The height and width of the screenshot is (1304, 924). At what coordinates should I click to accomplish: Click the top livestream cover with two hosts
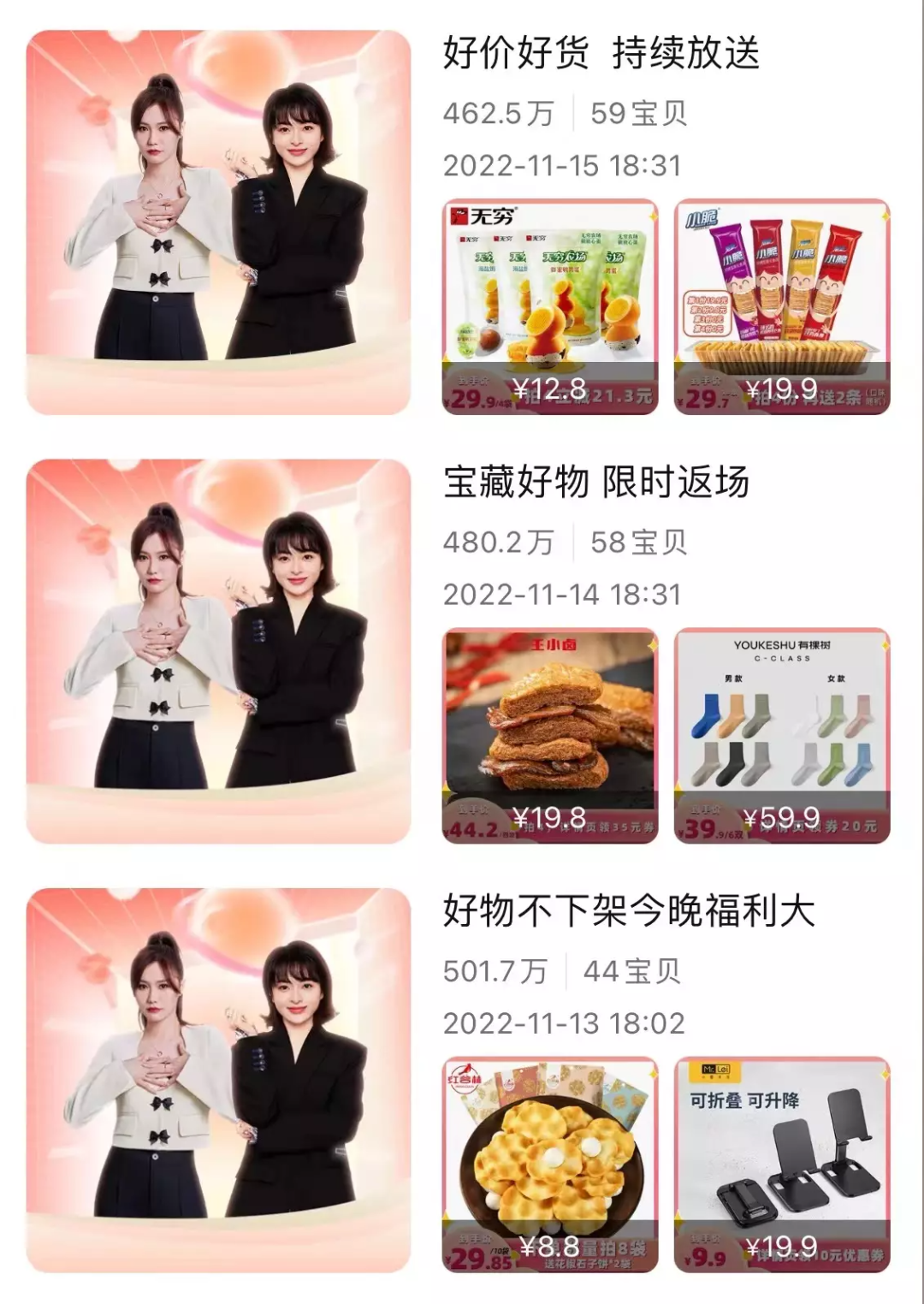pos(222,219)
